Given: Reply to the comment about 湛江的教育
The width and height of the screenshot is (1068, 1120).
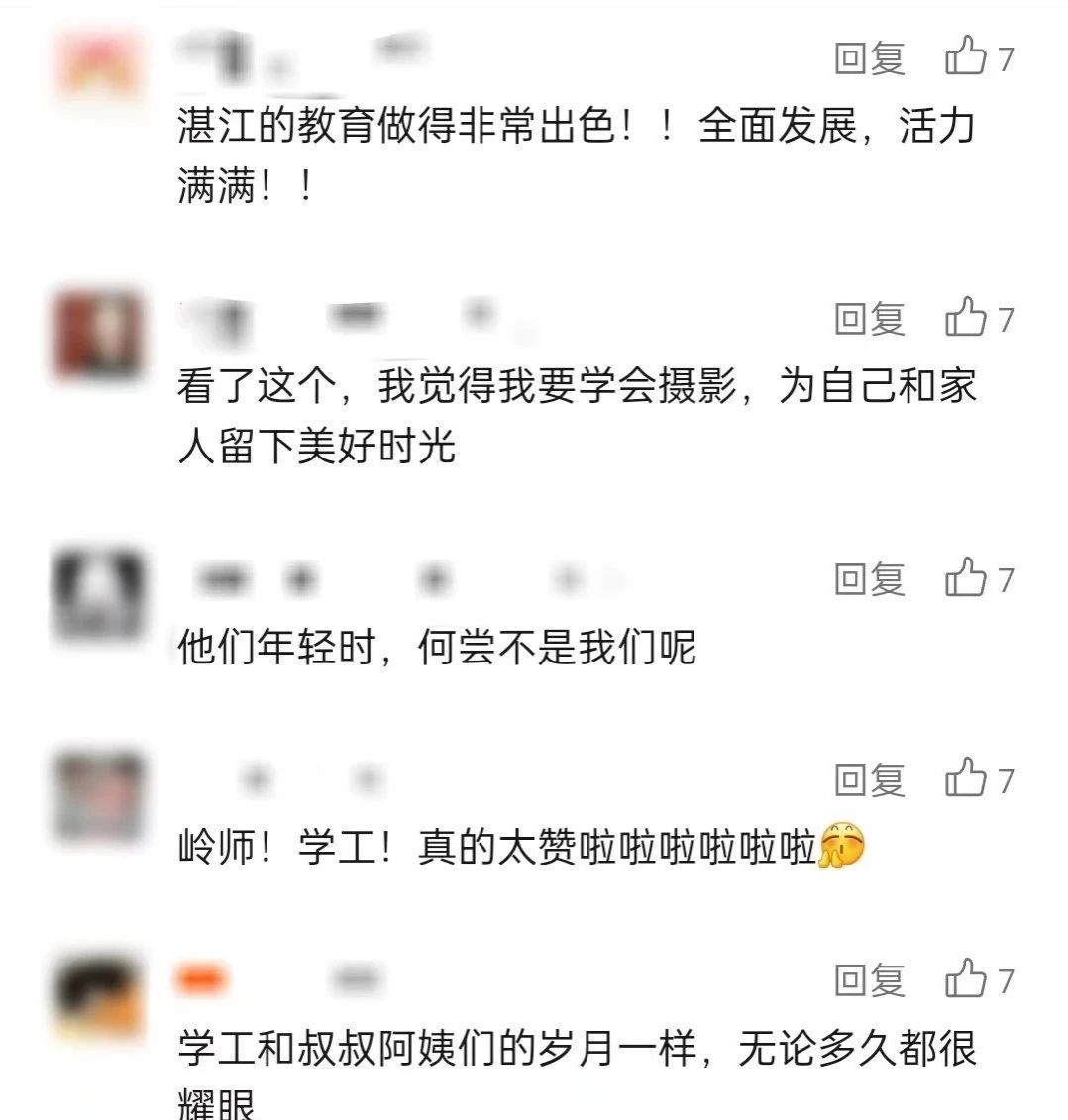Looking at the screenshot, I should point(869,58).
